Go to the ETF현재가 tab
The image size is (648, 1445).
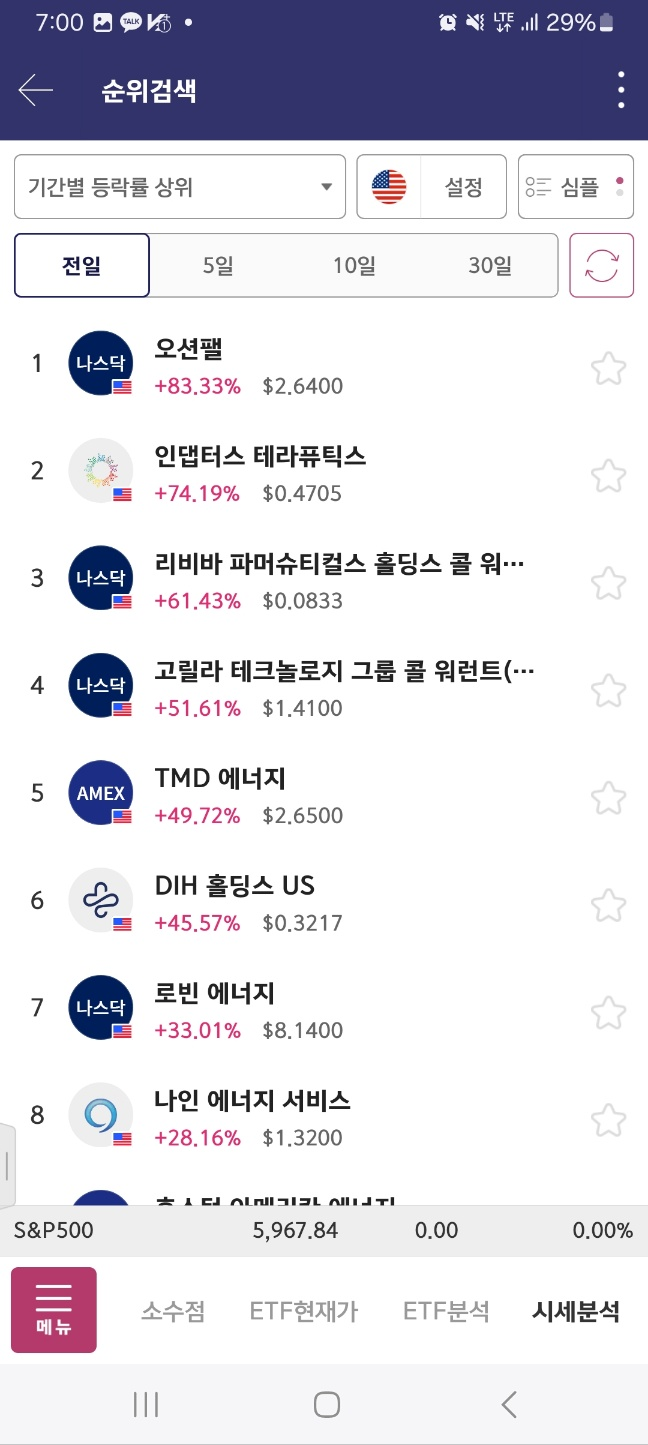point(304,1311)
